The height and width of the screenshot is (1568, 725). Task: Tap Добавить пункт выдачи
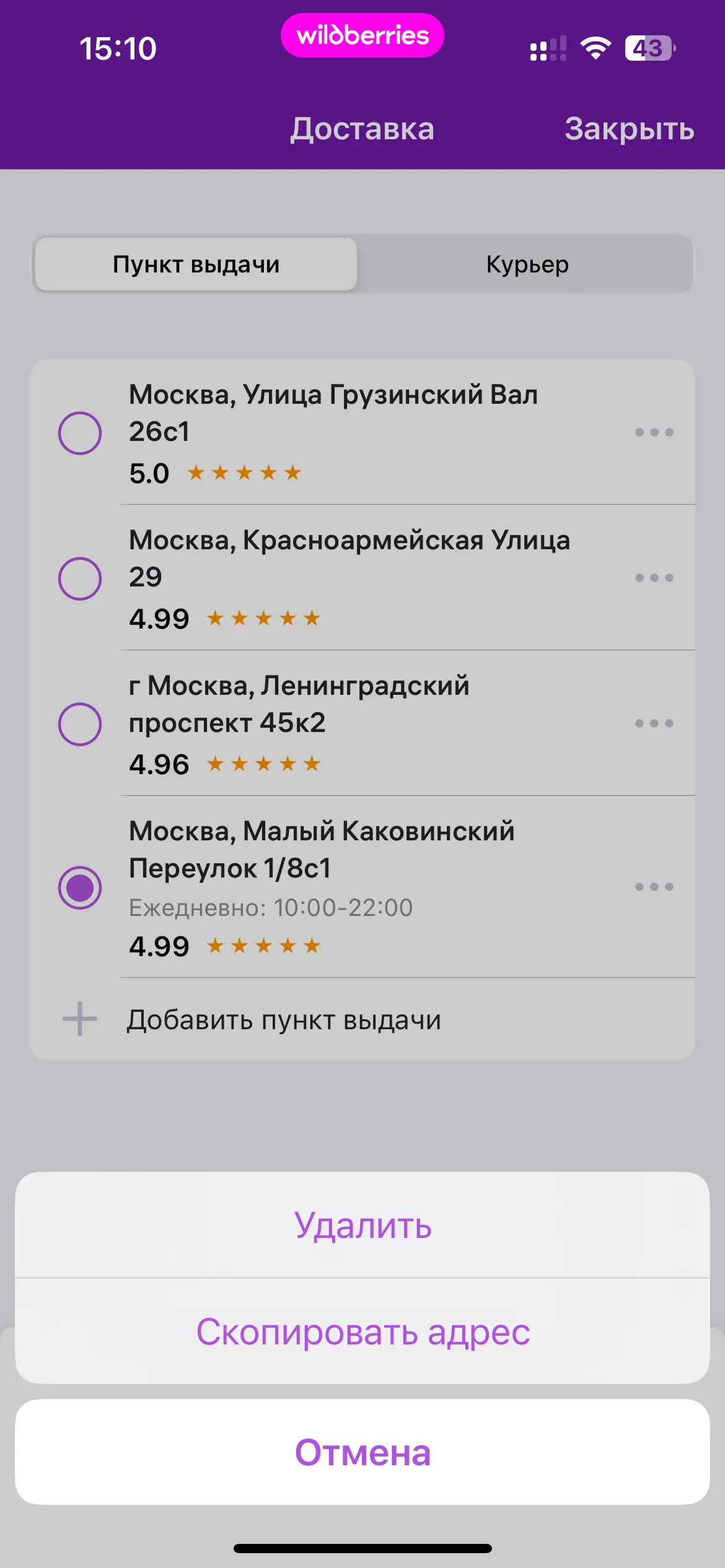tap(284, 1020)
